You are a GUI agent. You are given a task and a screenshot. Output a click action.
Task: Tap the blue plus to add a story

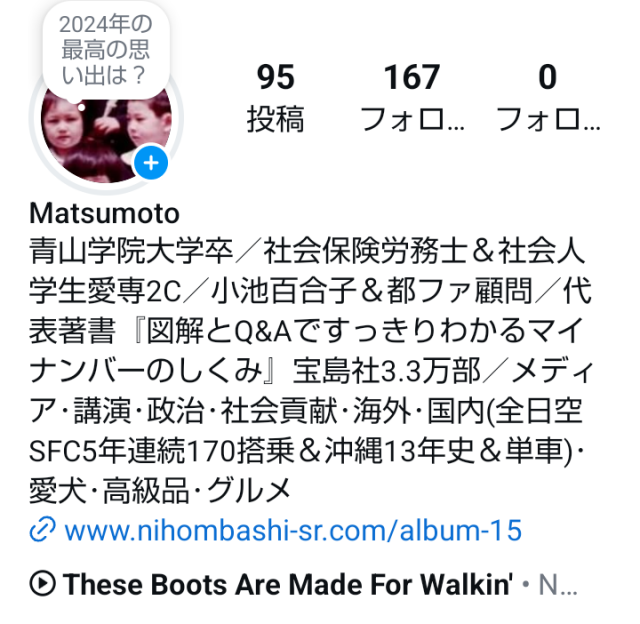(x=151, y=163)
